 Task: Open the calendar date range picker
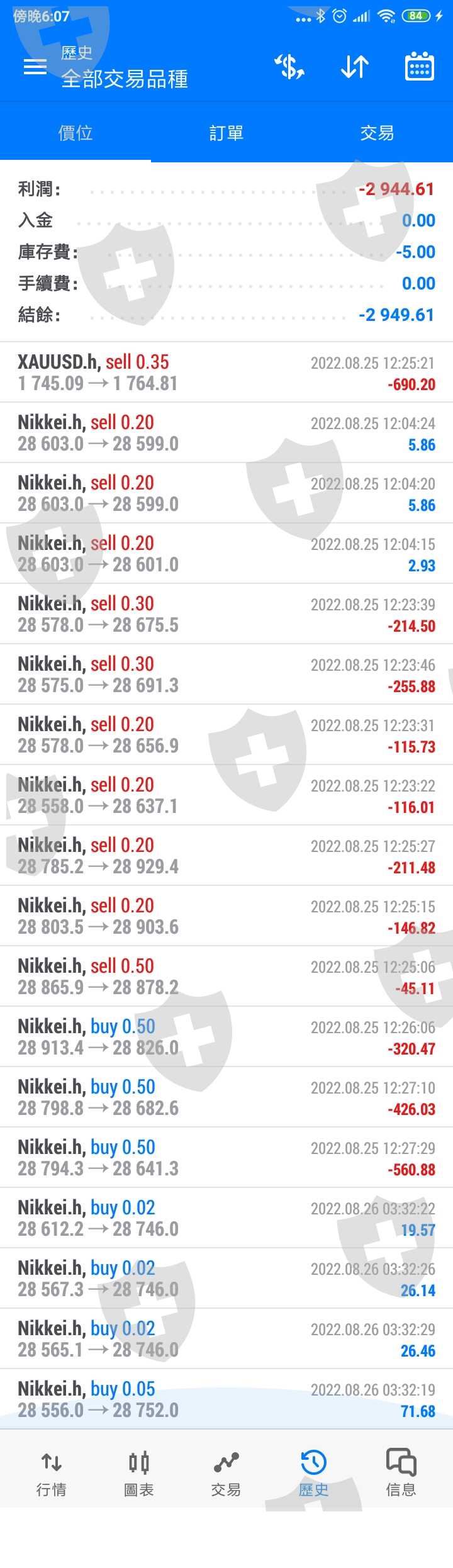coord(419,67)
